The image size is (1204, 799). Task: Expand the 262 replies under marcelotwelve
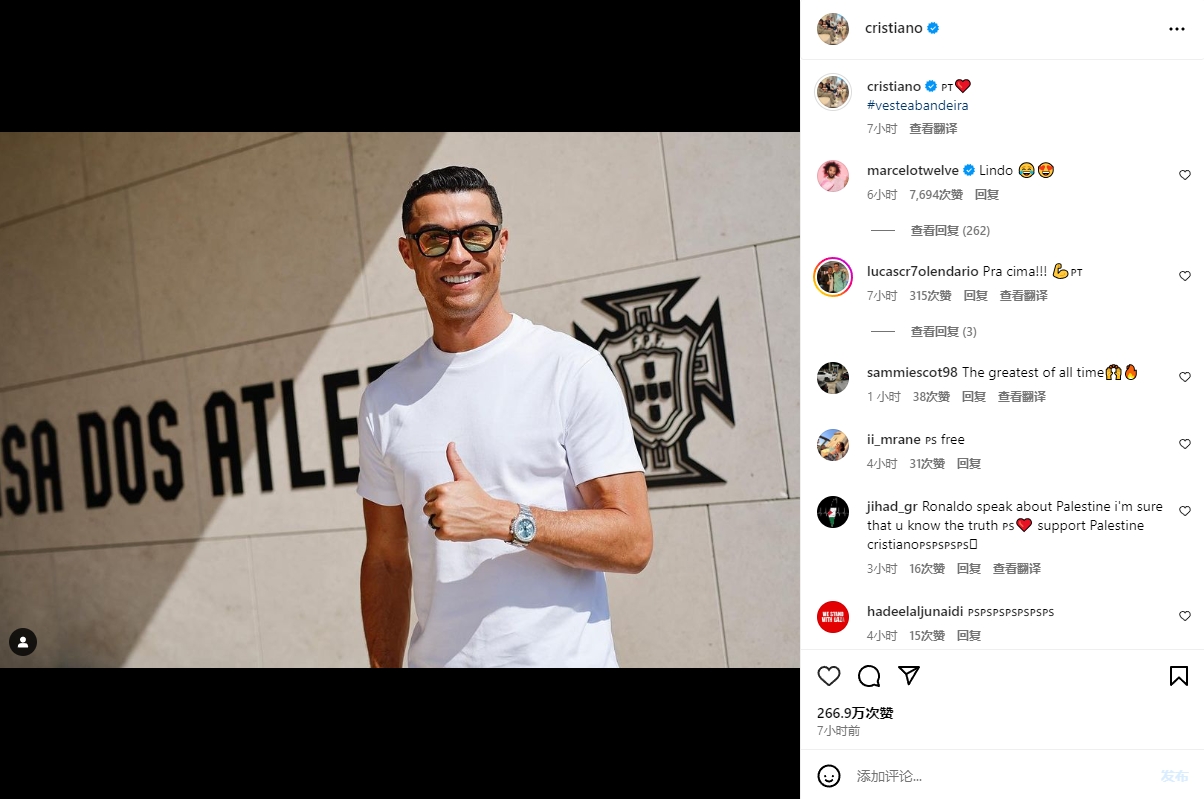click(x=949, y=230)
